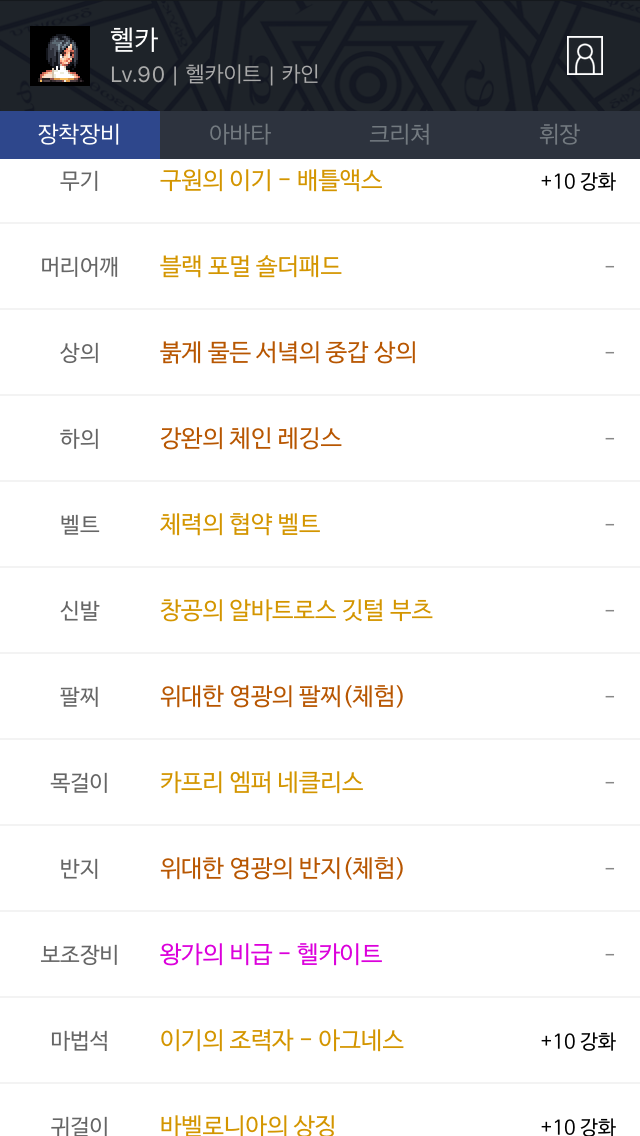Screen dimensions: 640x1136
Task: Open 블랙 포멀 숄더패드 item
Action: [x=251, y=267]
